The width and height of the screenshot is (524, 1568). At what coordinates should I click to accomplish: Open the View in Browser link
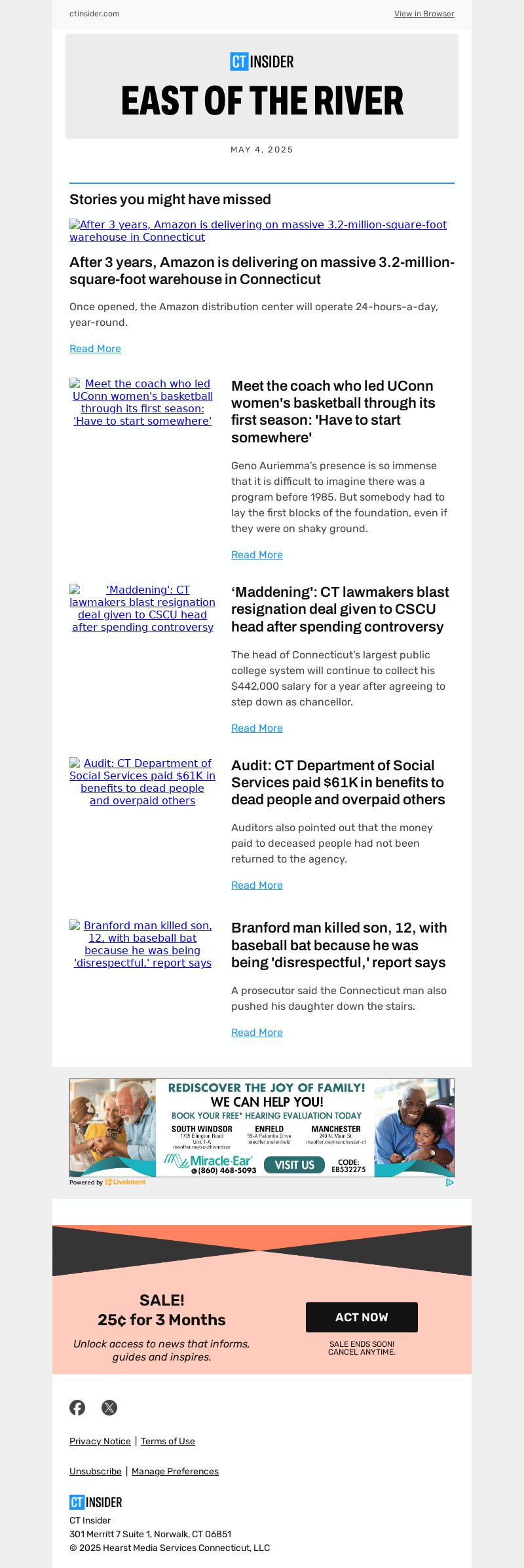424,14
